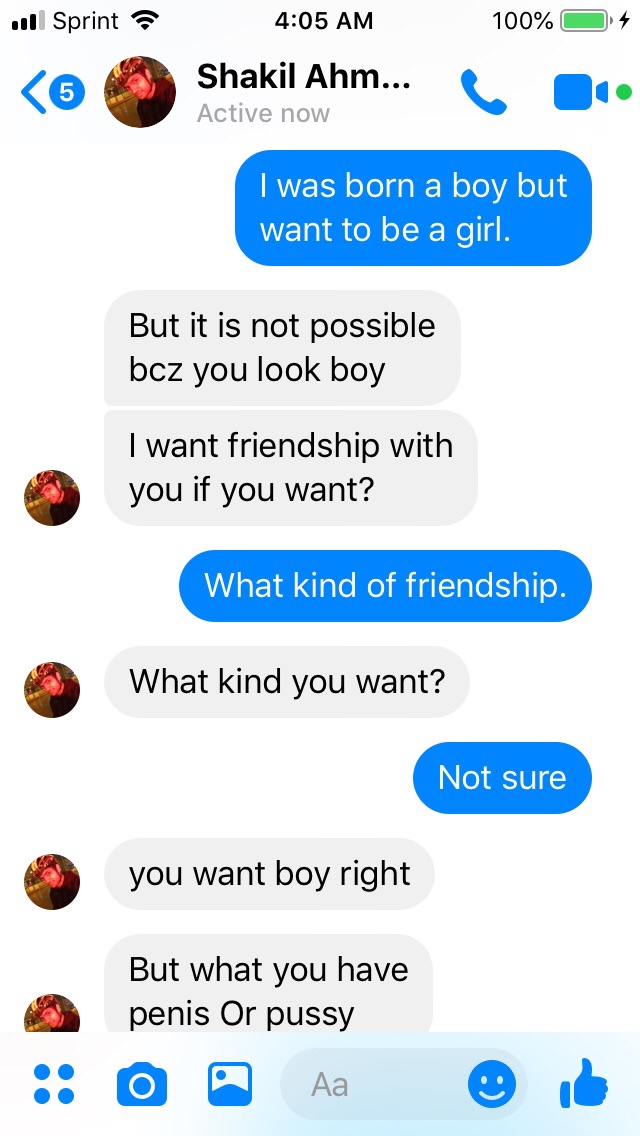
Task: Start a voice call
Action: tap(483, 93)
